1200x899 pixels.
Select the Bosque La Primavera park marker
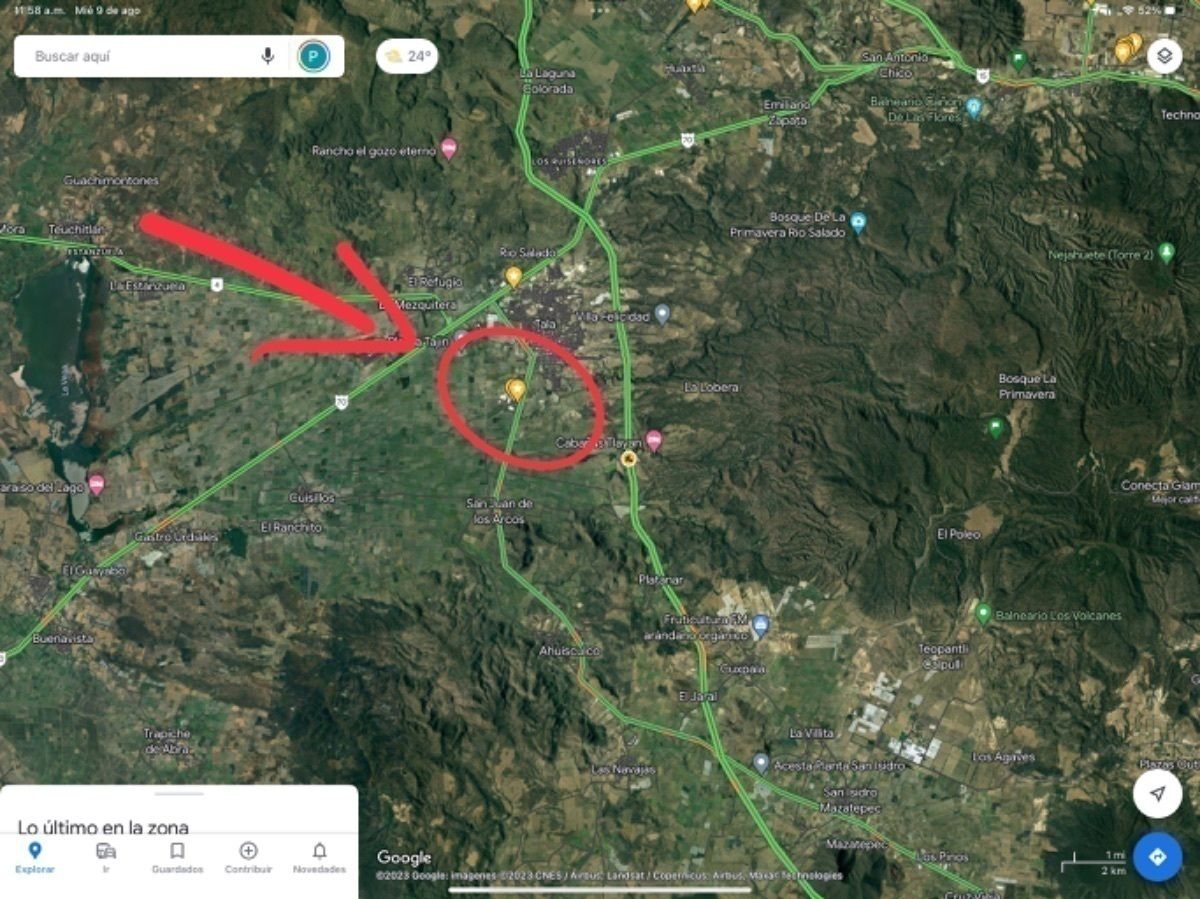pyautogui.click(x=995, y=427)
